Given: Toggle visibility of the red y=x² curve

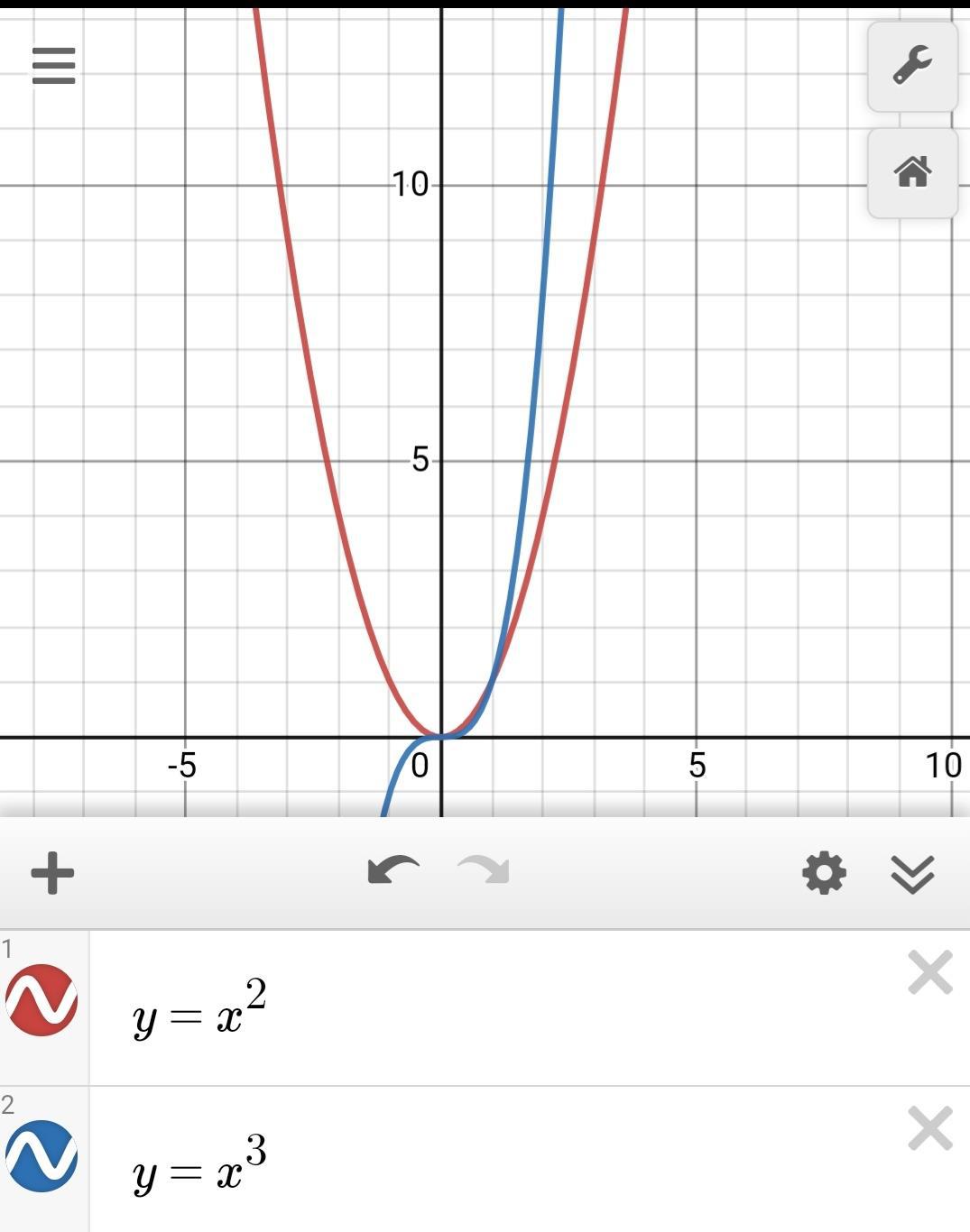Looking at the screenshot, I should (42, 1000).
